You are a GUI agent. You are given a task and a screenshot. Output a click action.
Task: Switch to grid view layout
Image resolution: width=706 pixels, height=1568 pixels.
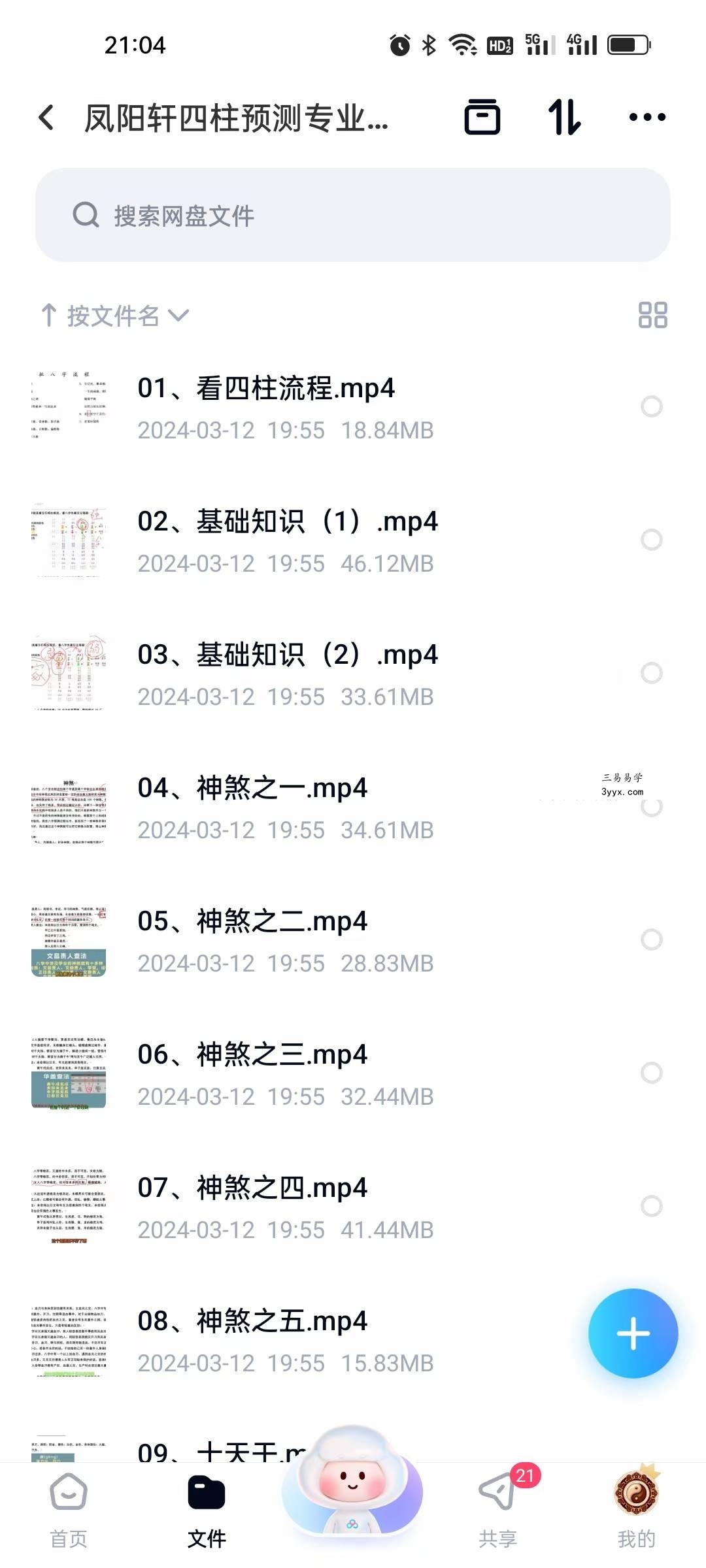(x=652, y=315)
